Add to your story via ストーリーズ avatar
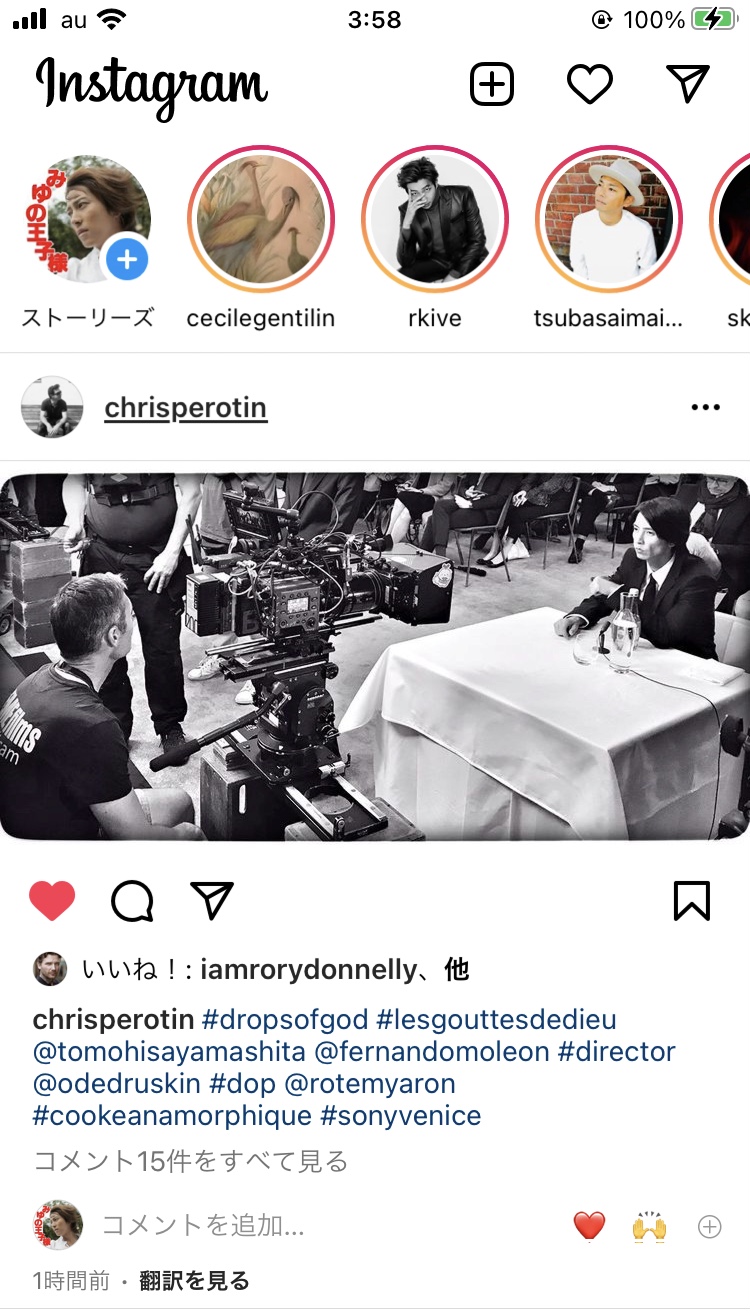This screenshot has width=750, height=1313. (86, 219)
